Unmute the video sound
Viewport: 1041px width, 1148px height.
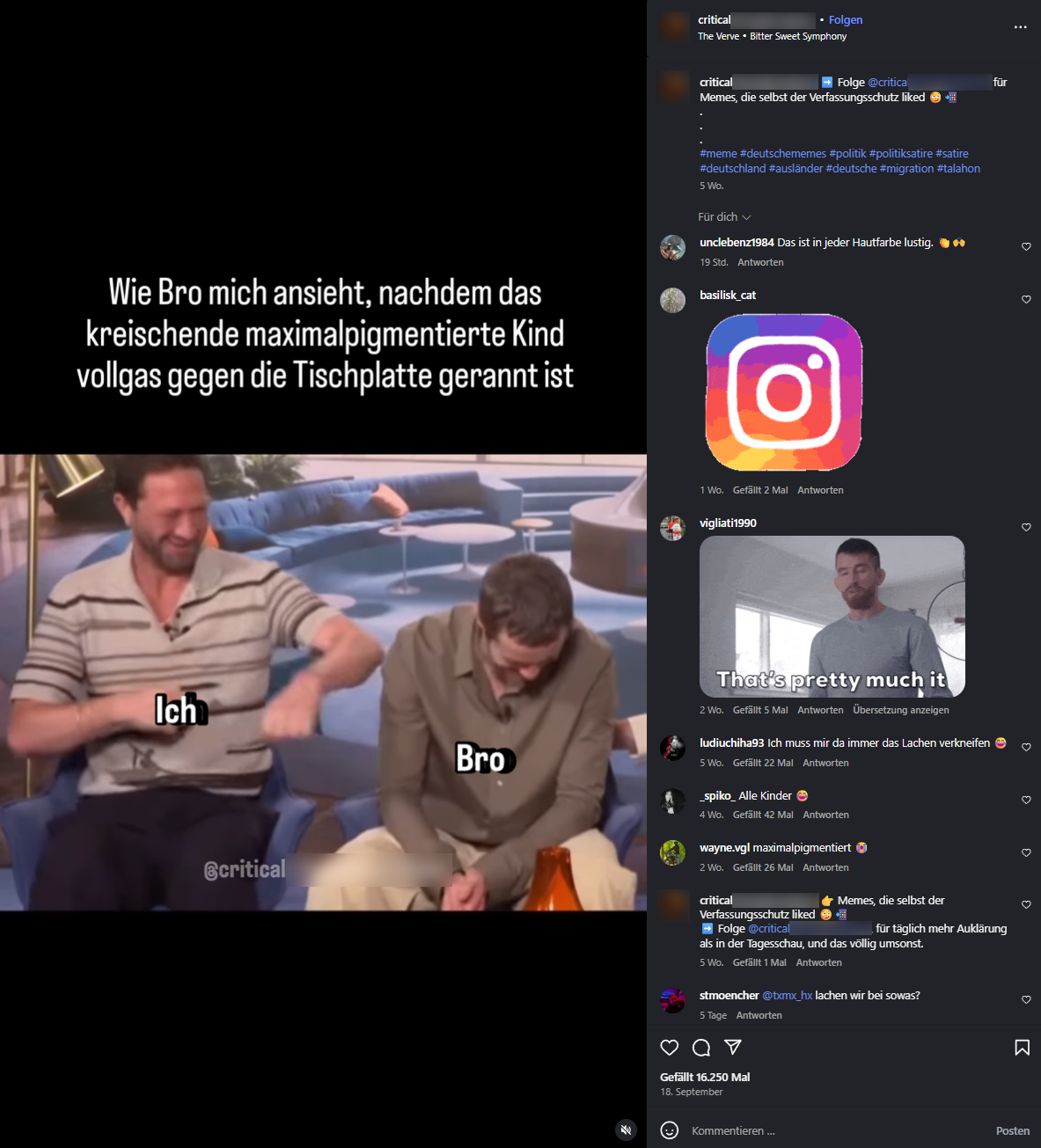(626, 1130)
